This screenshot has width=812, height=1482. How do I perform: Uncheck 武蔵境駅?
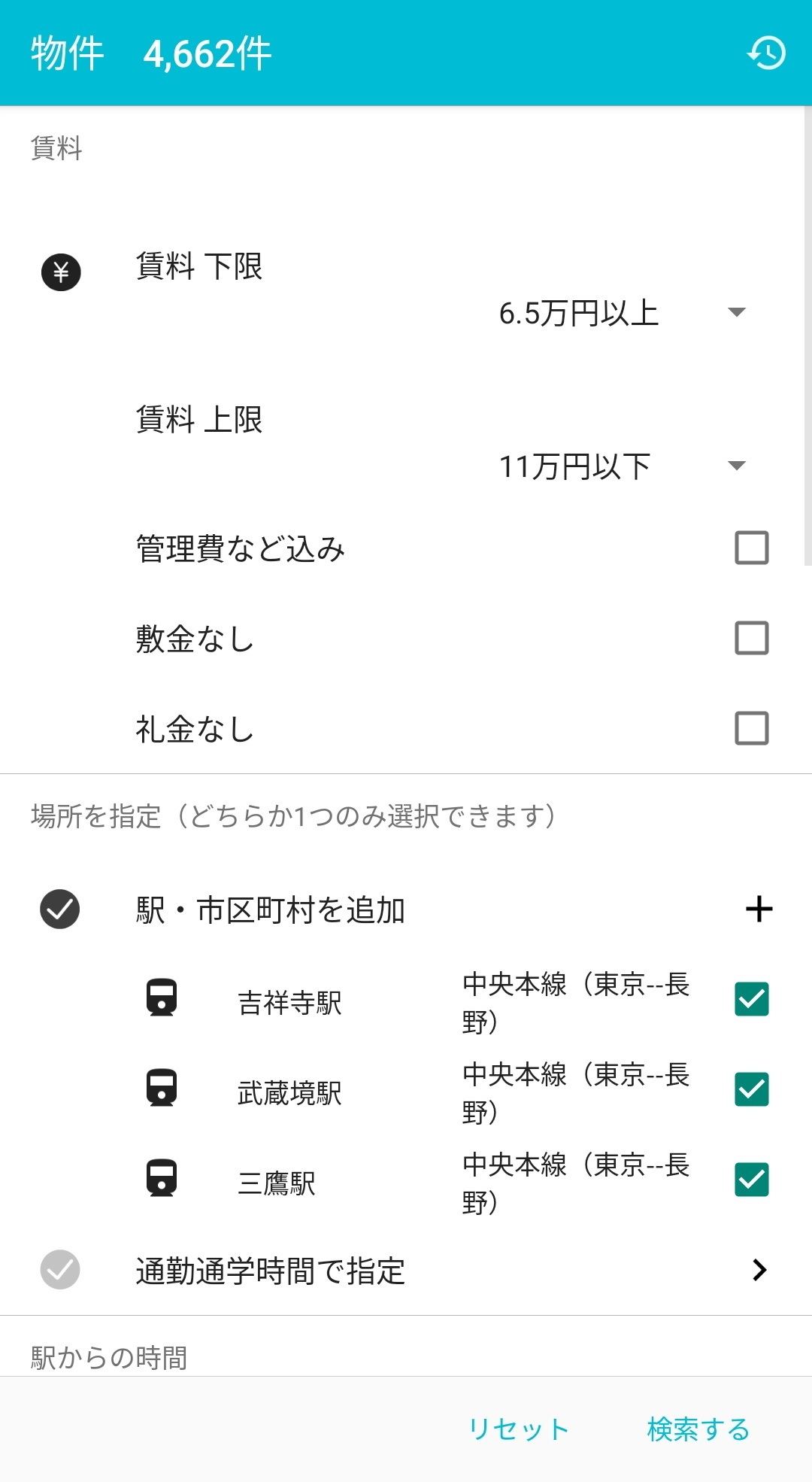pyautogui.click(x=751, y=1089)
